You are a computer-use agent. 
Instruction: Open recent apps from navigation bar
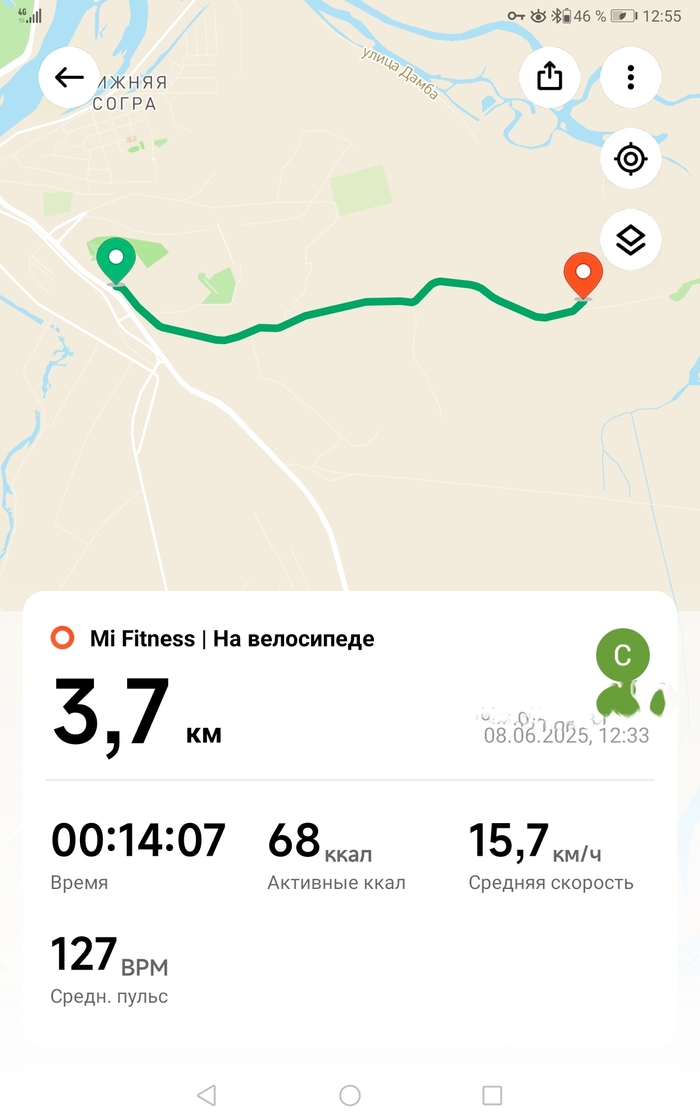492,1095
